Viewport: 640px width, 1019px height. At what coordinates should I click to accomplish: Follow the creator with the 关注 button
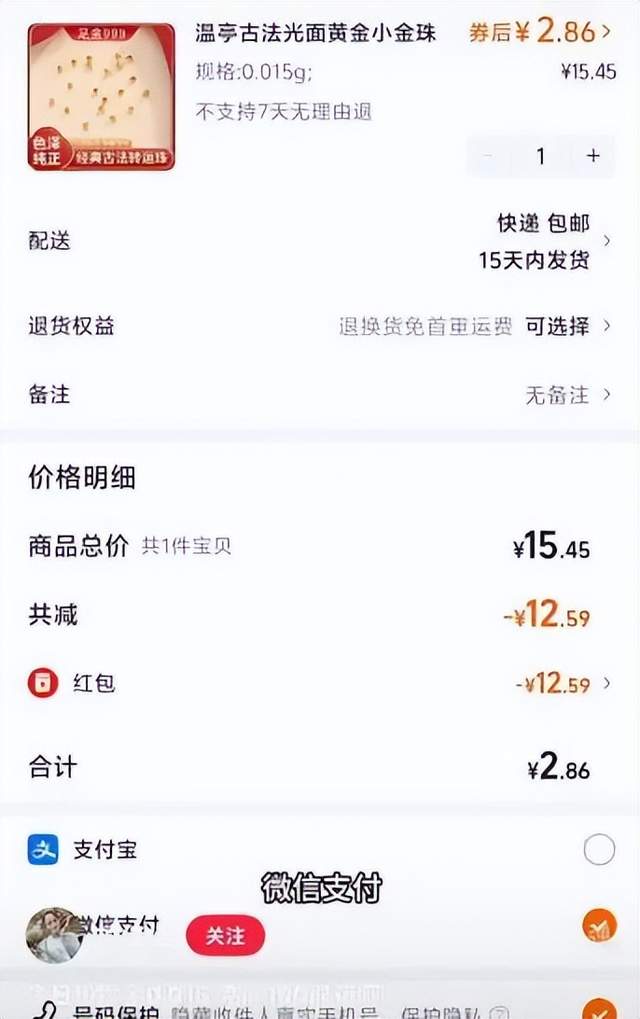(225, 936)
